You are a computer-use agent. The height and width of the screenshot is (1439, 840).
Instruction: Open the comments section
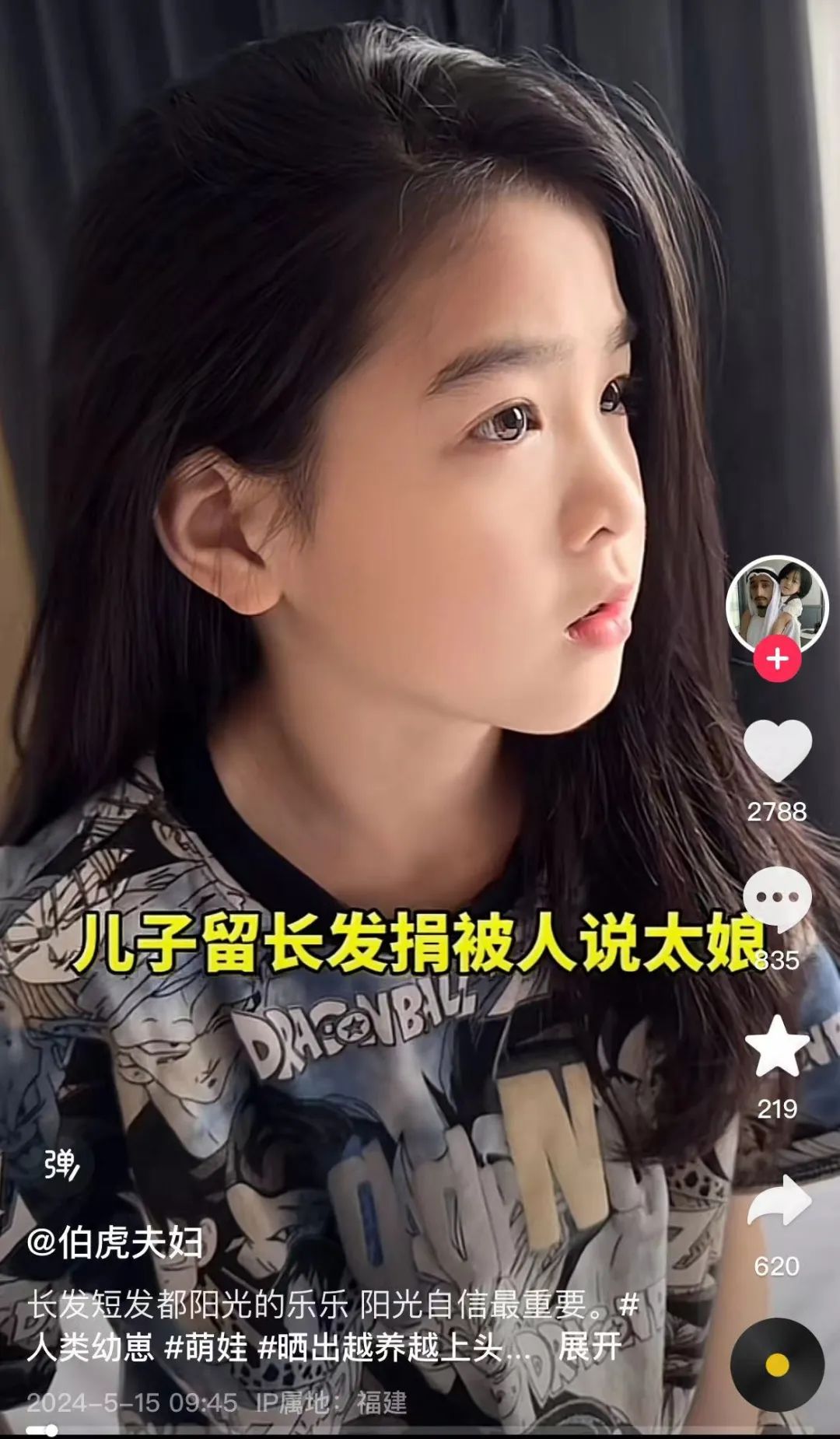(777, 898)
